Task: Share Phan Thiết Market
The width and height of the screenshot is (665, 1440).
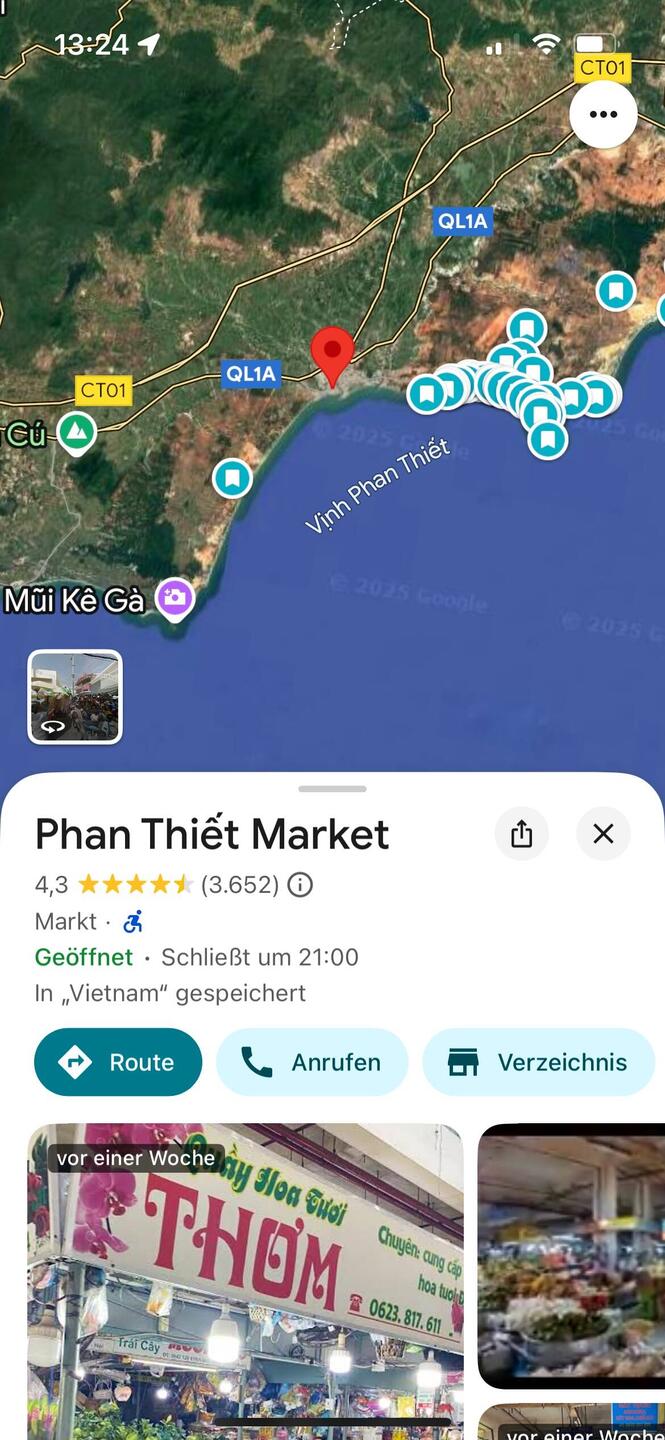Action: 521,834
